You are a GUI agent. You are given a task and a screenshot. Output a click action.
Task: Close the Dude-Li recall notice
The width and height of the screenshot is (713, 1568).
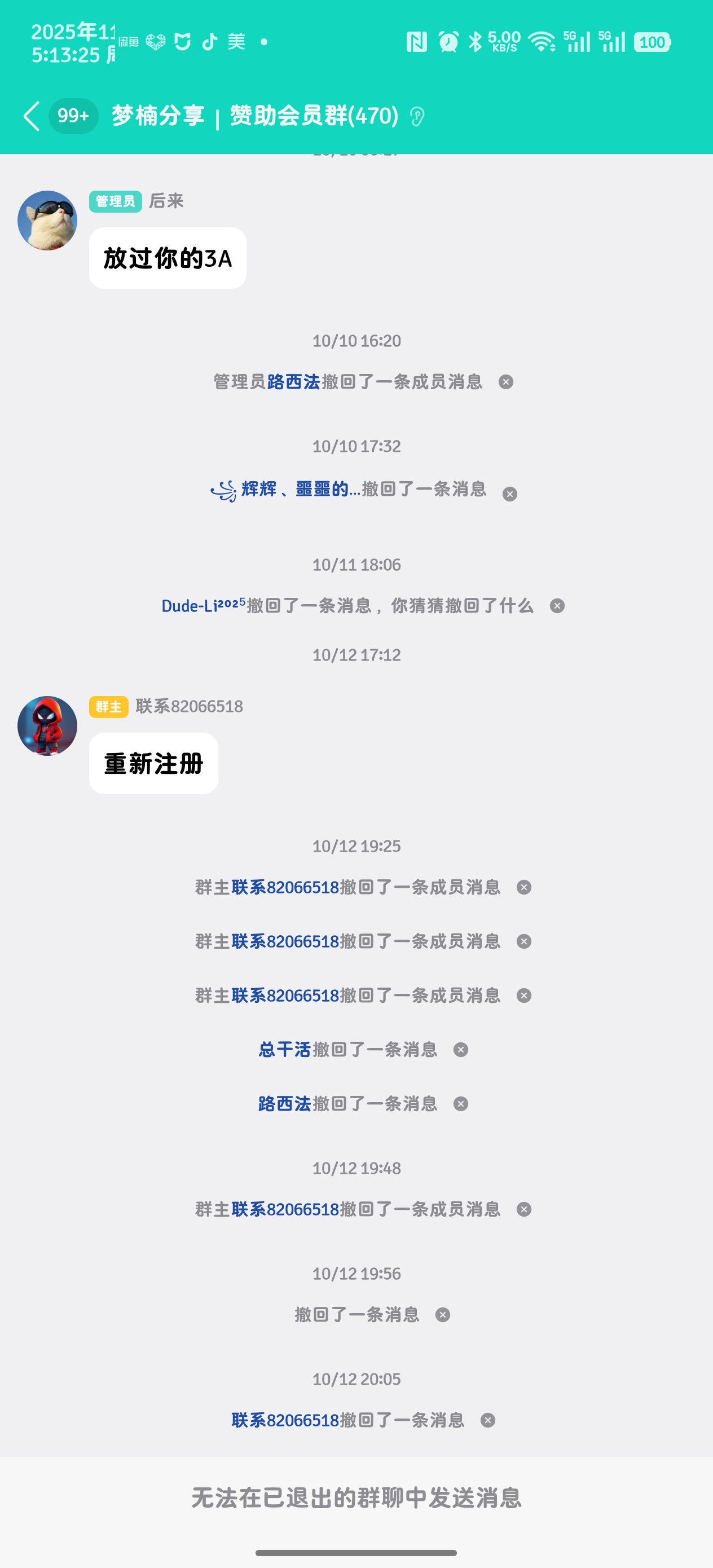(557, 606)
